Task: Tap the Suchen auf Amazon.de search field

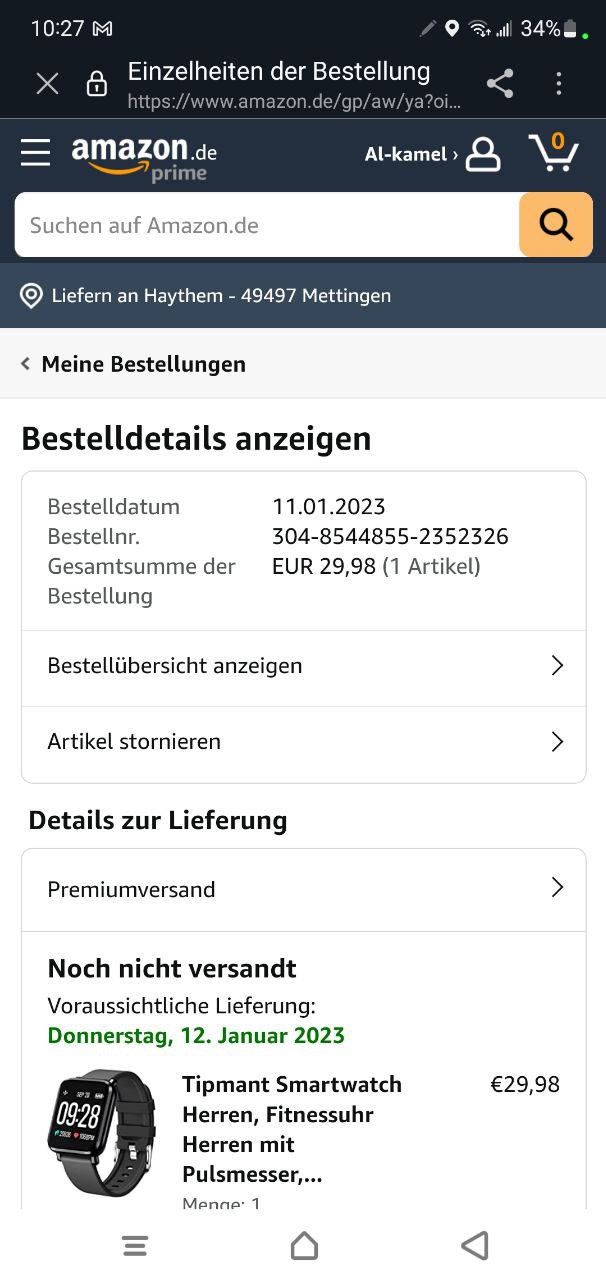Action: (x=266, y=225)
